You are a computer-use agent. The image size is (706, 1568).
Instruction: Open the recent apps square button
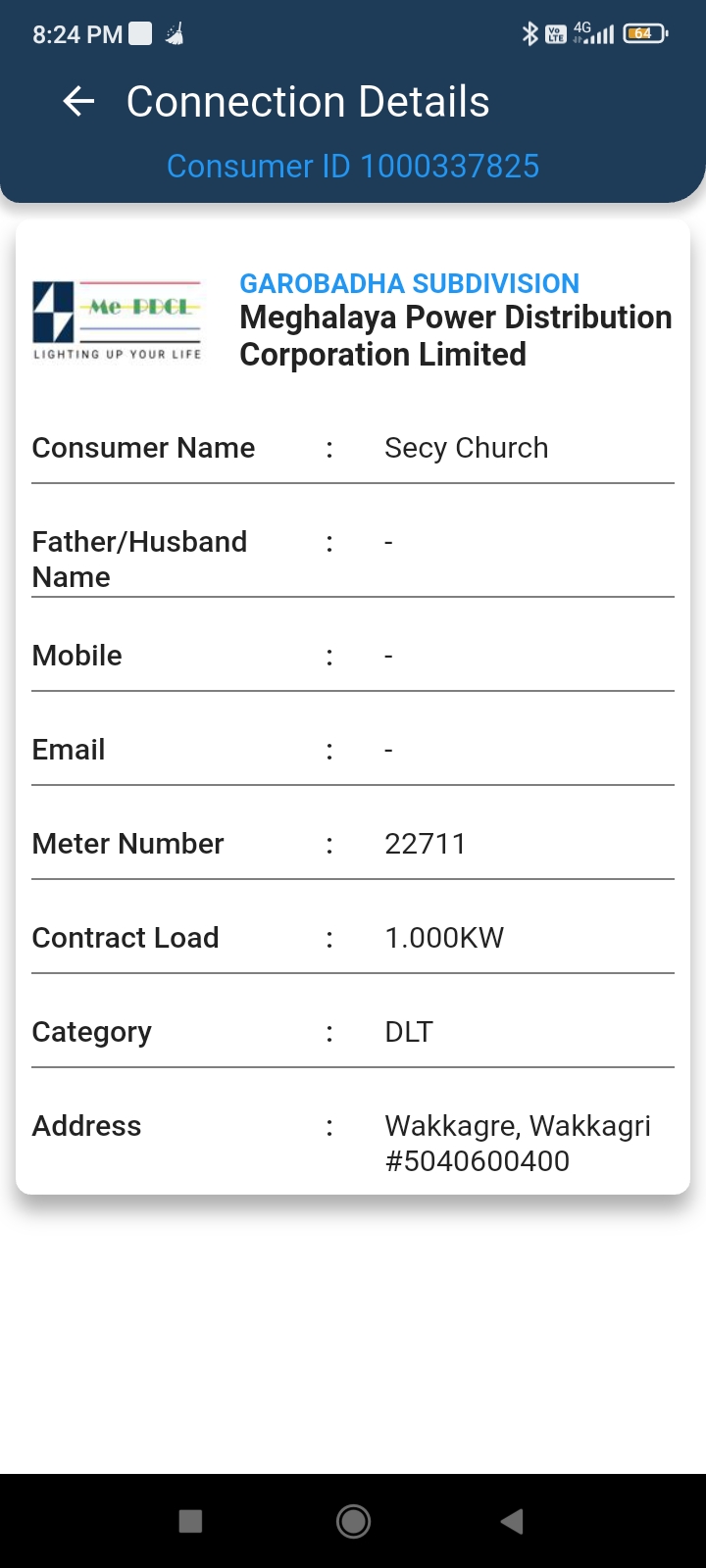pos(191,1521)
